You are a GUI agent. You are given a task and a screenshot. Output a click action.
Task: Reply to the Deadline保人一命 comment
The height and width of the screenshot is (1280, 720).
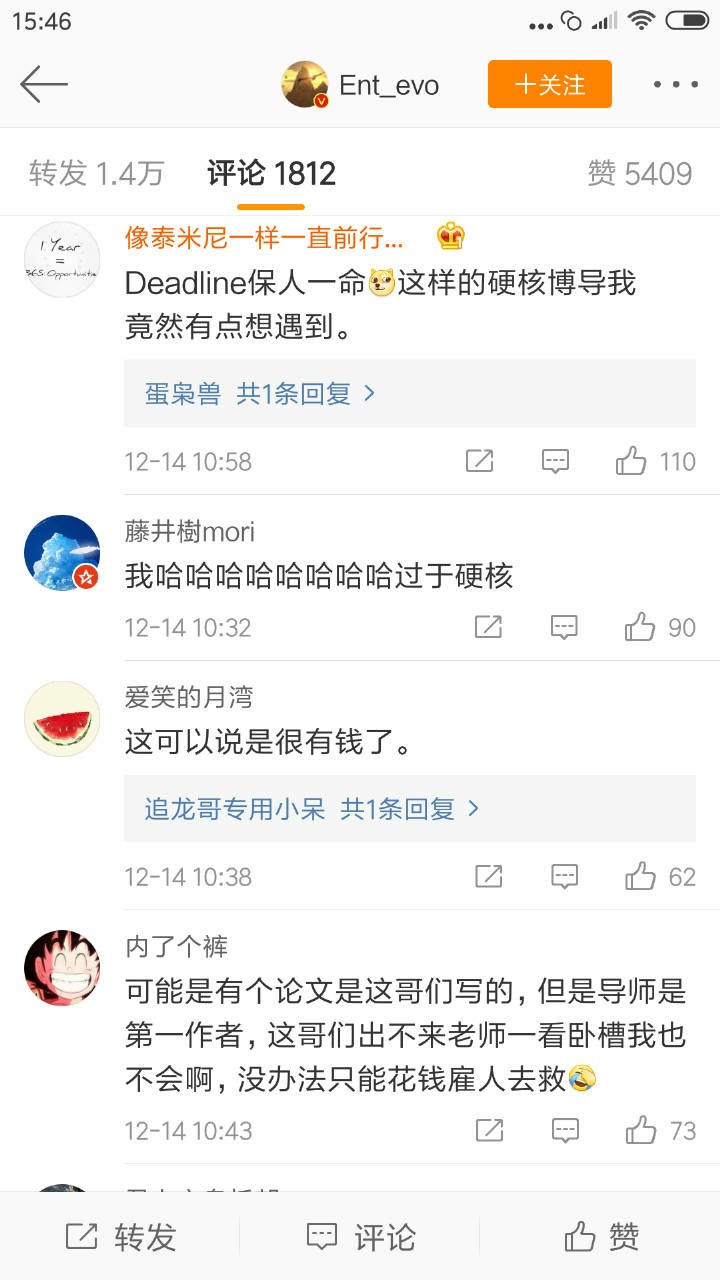tap(555, 461)
